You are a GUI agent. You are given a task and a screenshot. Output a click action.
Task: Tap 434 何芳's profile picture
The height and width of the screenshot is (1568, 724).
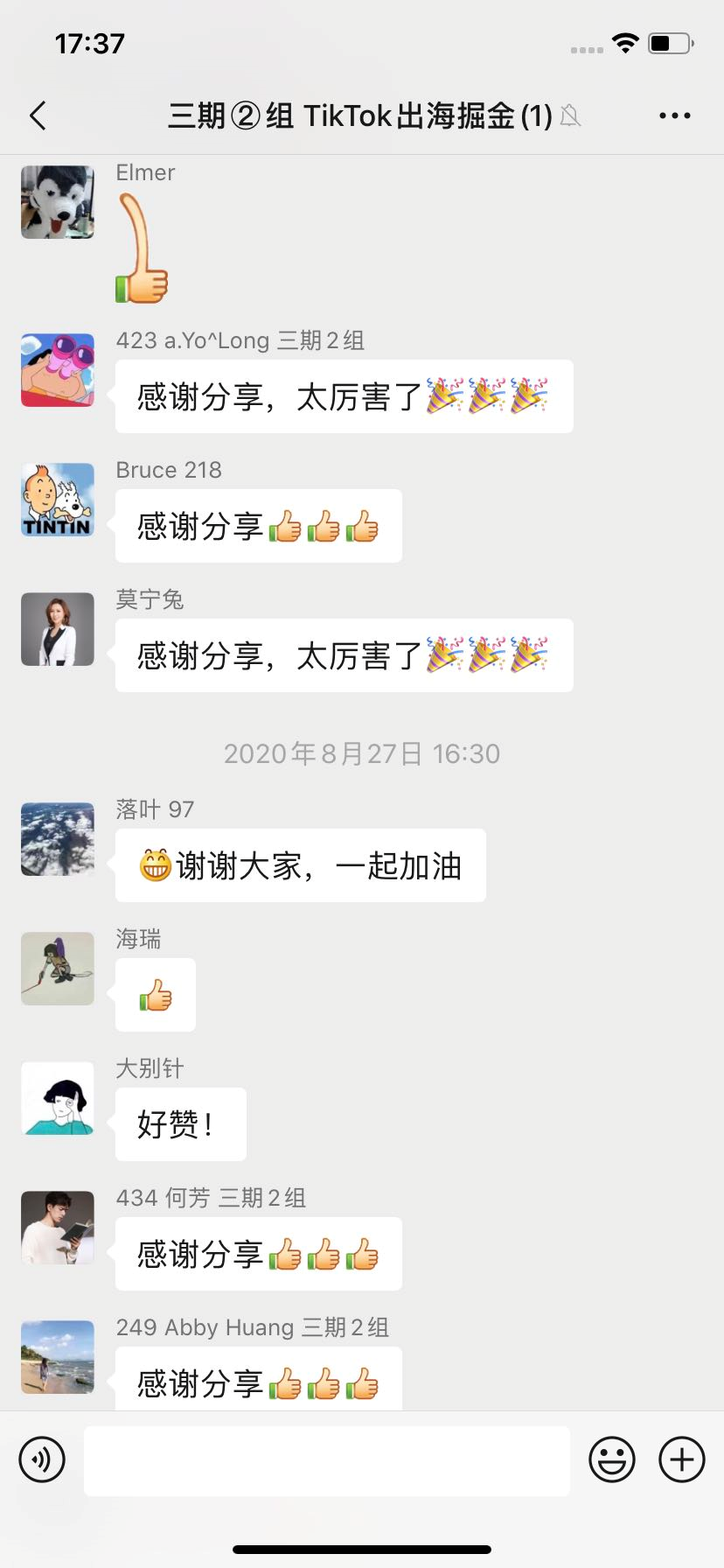pos(58,1228)
